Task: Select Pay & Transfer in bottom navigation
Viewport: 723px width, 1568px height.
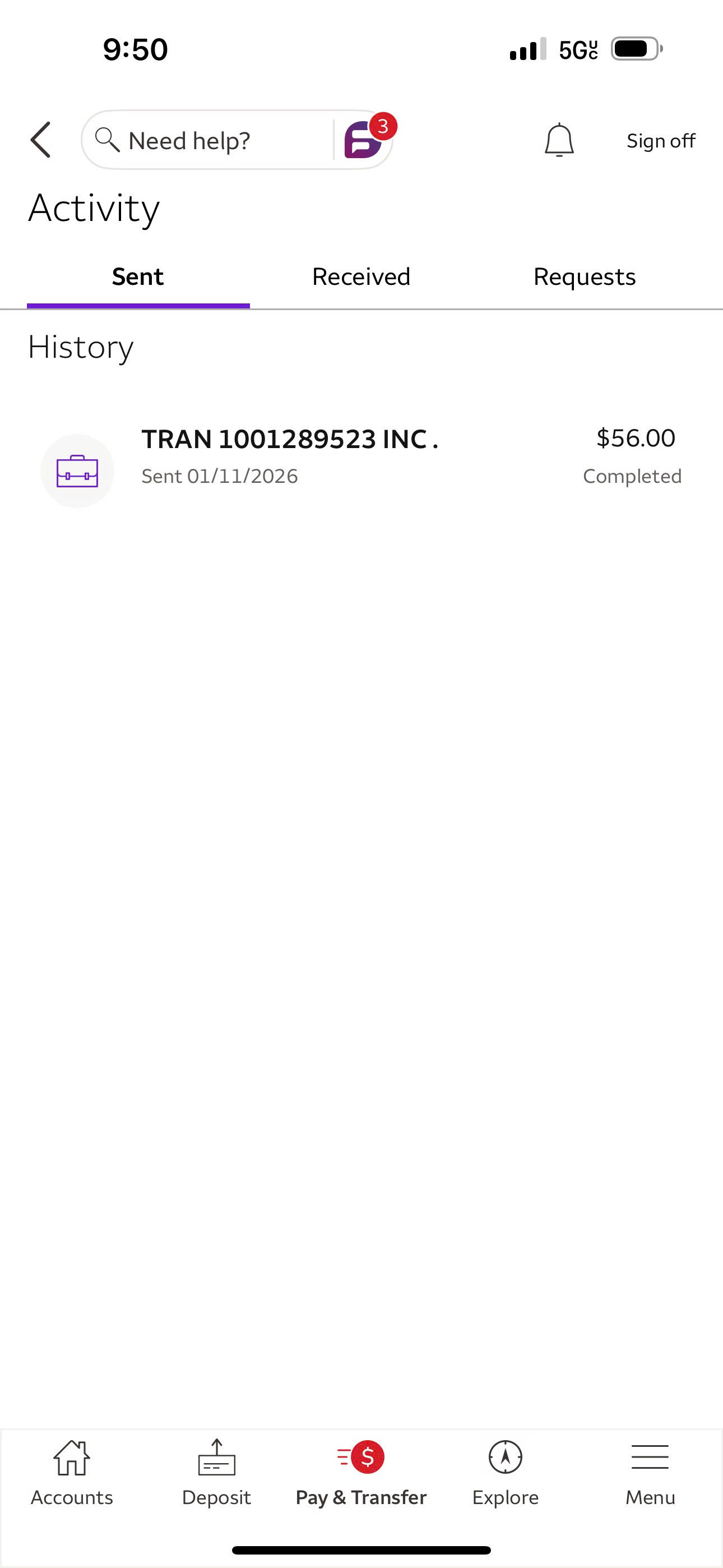Action: [361, 1473]
